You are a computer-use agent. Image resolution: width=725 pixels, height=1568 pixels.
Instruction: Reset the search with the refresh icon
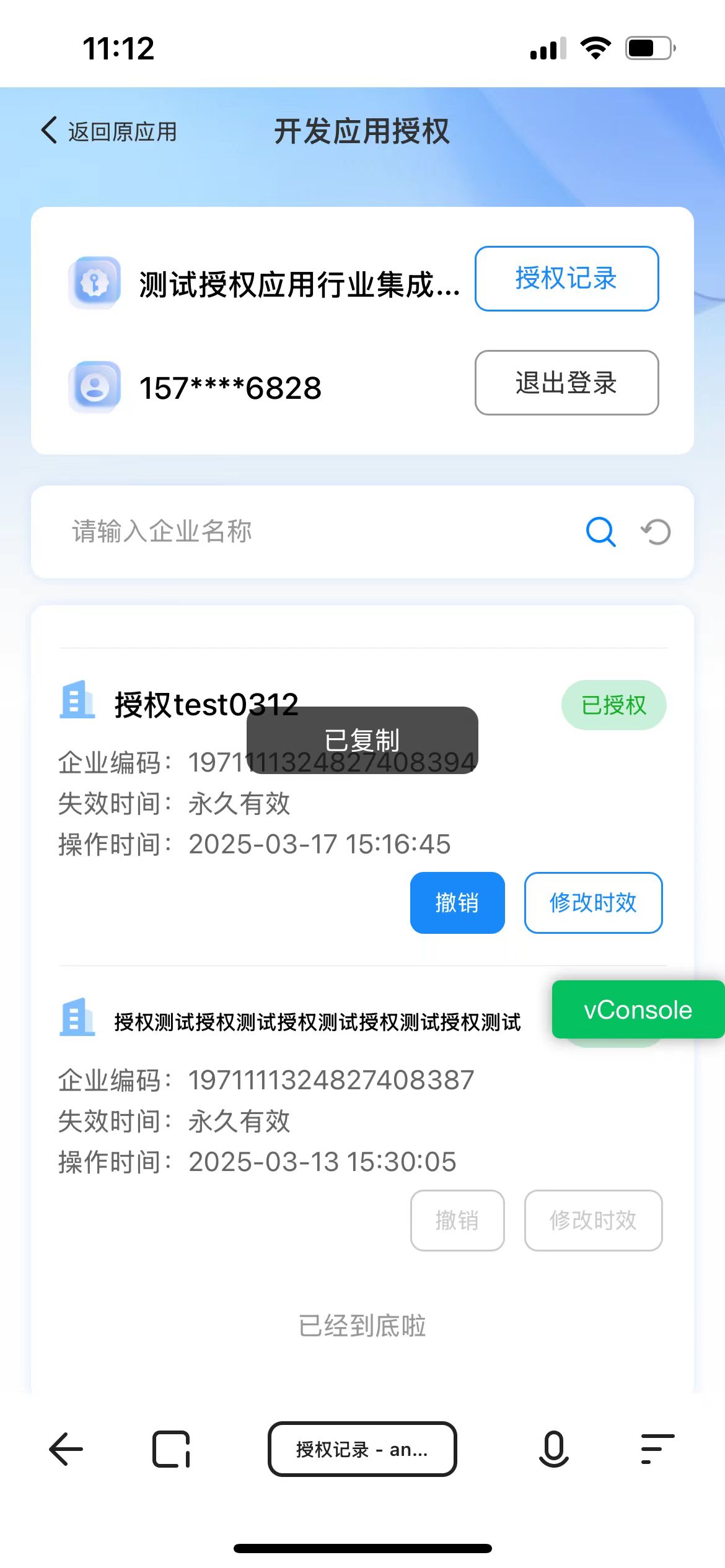click(x=656, y=532)
